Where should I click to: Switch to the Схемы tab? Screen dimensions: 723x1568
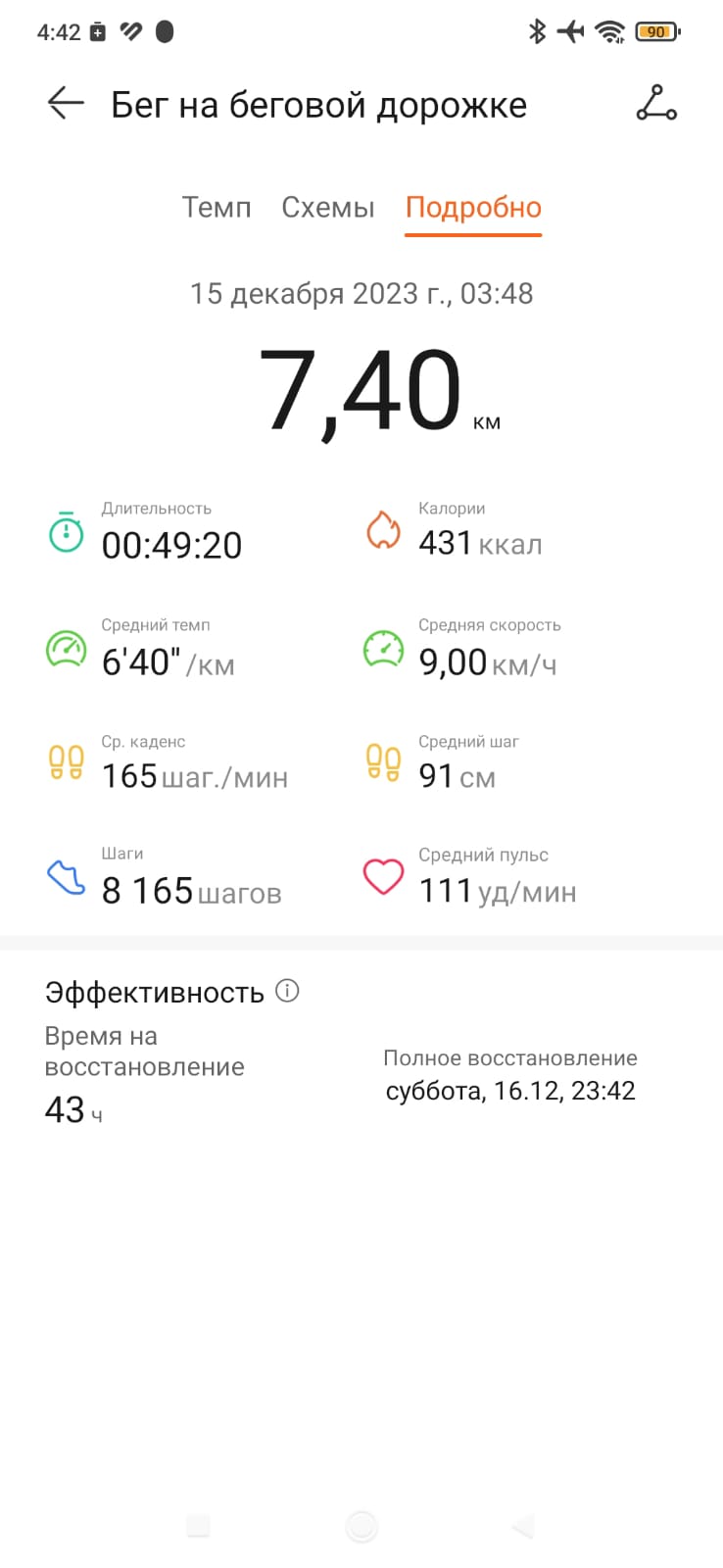(328, 208)
